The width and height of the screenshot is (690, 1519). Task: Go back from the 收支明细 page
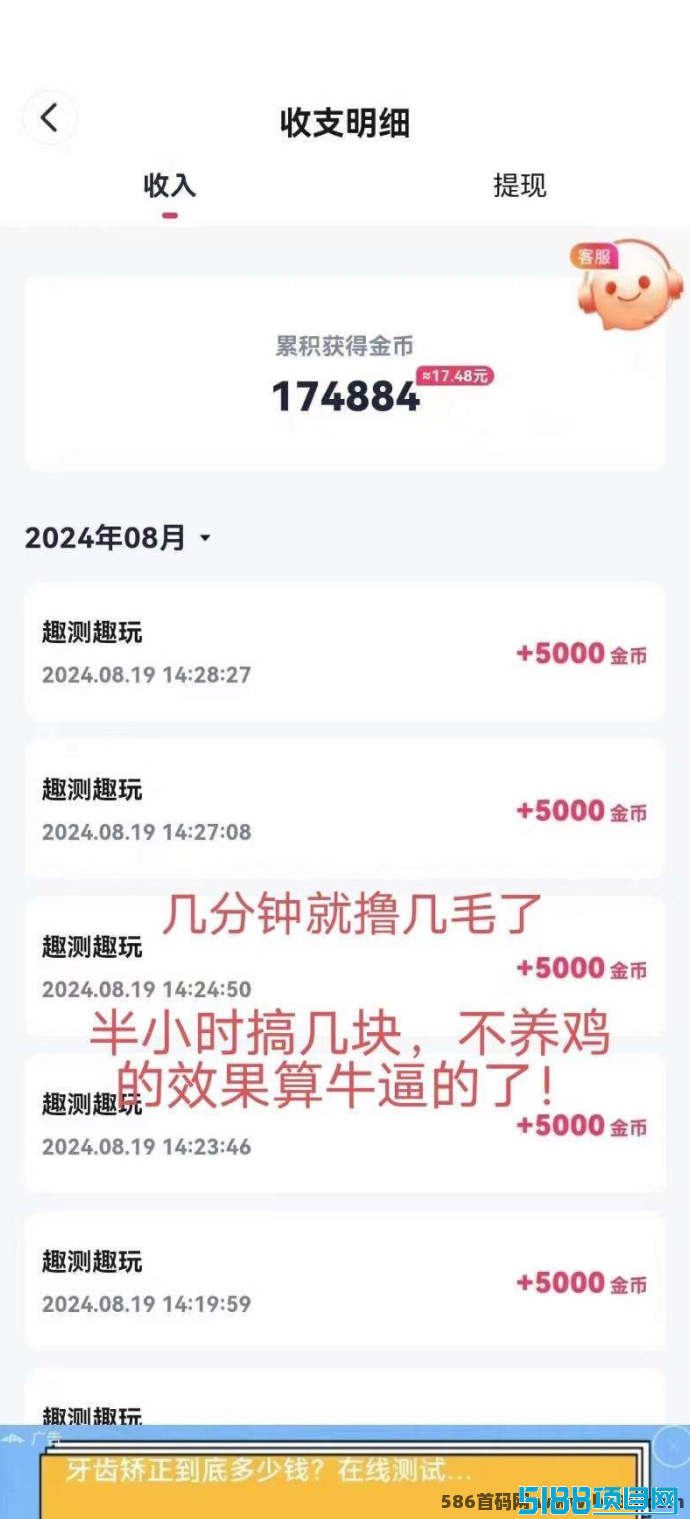point(49,118)
